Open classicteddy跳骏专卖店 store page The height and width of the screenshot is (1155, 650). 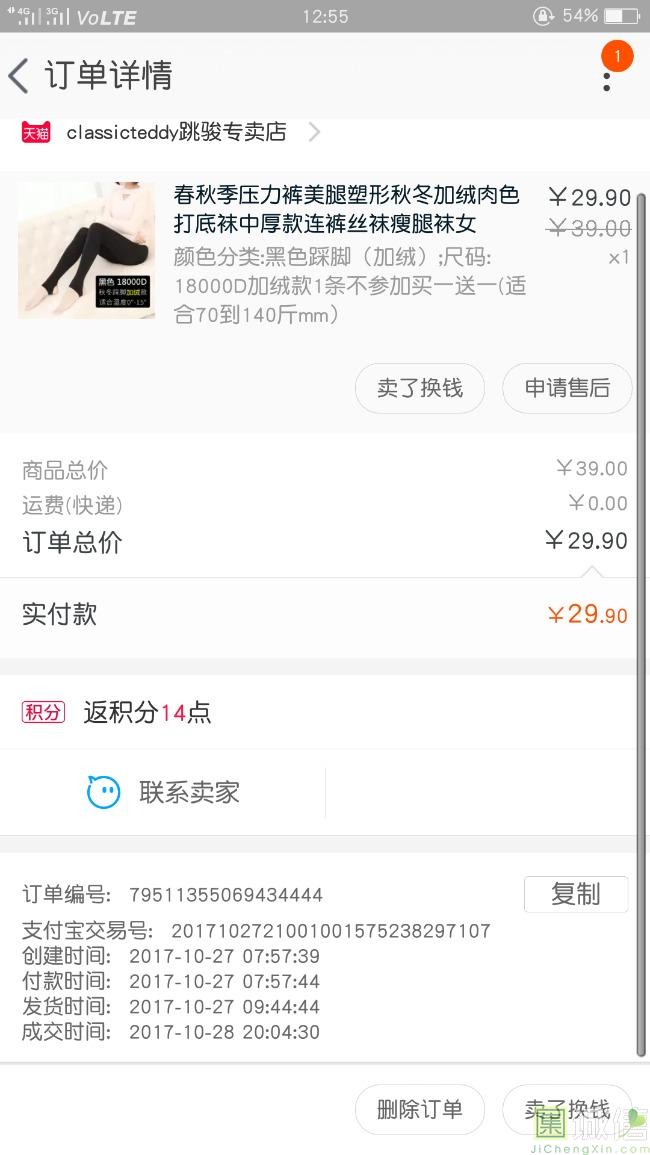coord(176,132)
